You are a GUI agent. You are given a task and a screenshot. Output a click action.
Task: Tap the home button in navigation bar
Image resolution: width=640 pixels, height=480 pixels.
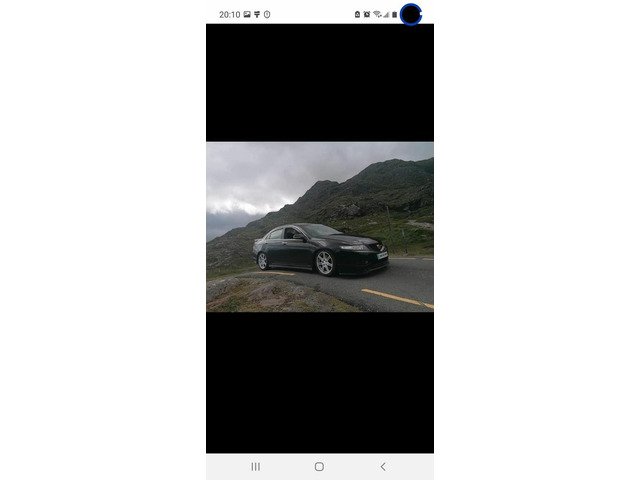[x=320, y=467]
